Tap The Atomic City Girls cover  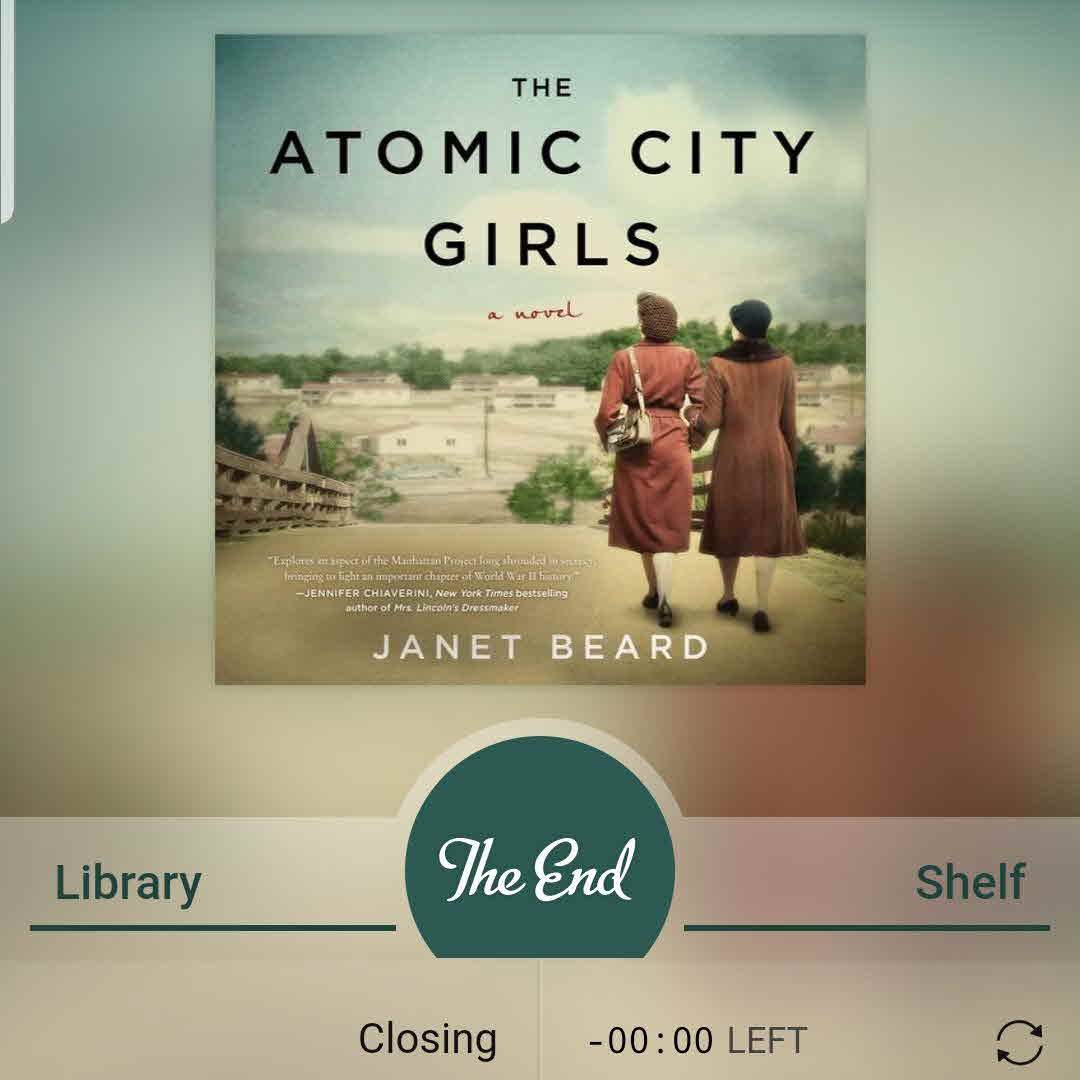point(540,360)
